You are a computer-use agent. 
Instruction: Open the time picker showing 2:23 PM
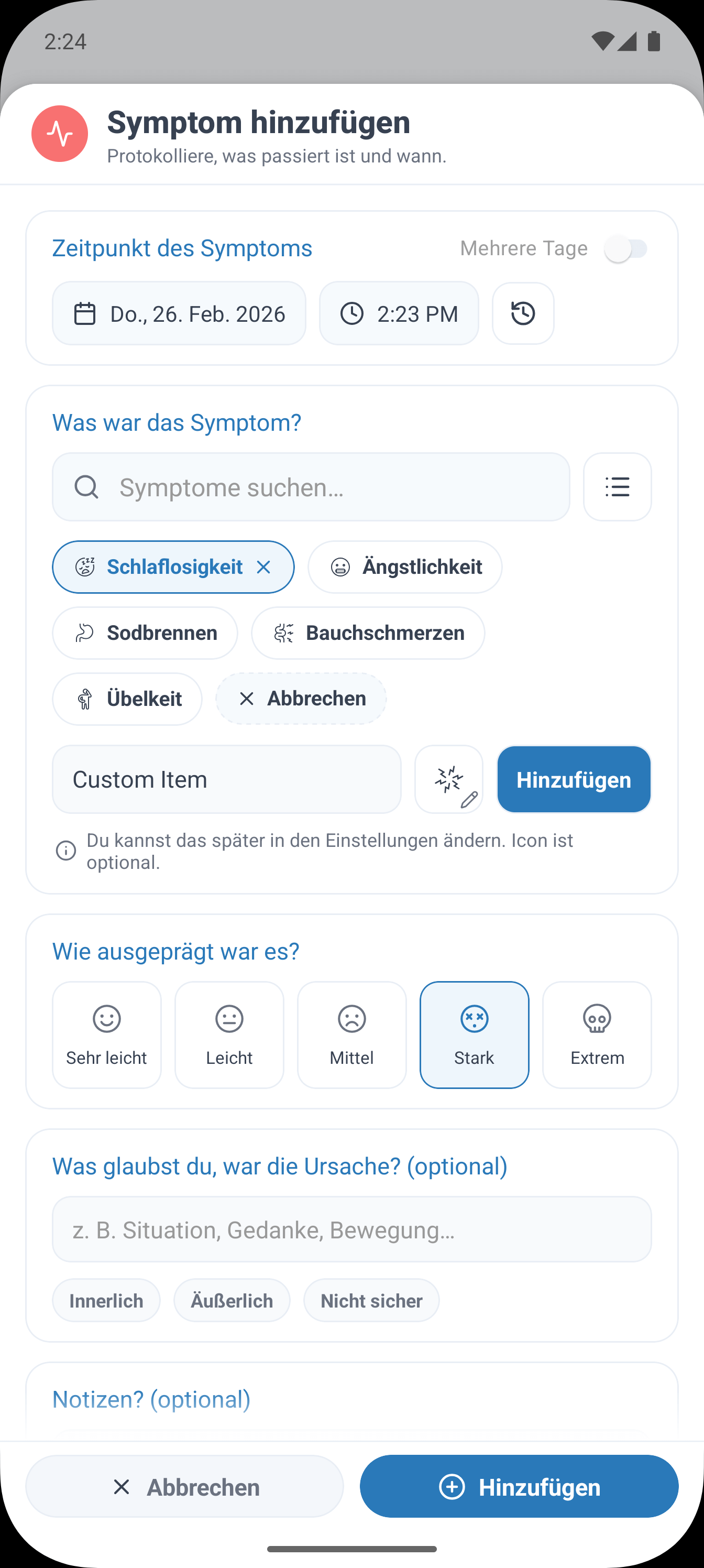tap(399, 313)
